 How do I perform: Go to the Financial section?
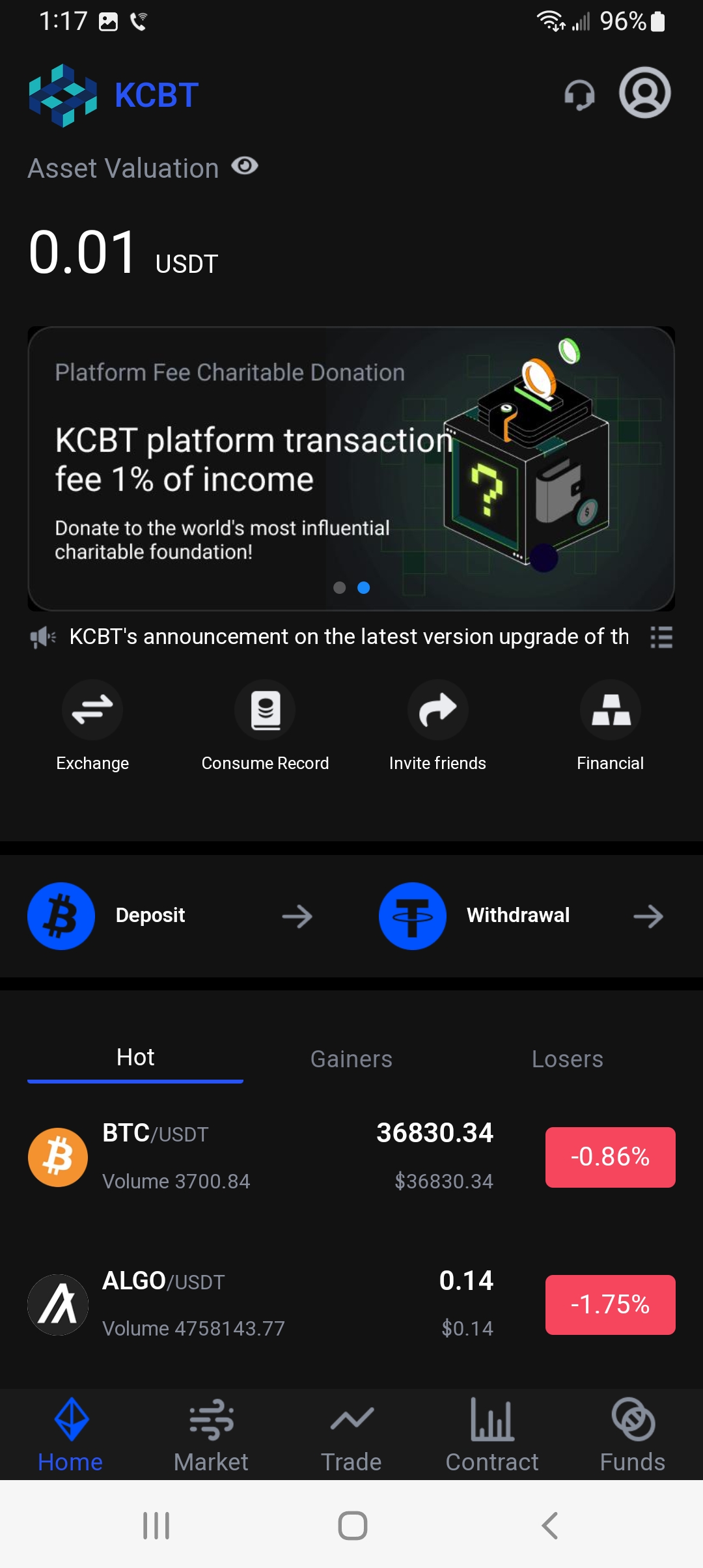tap(610, 725)
